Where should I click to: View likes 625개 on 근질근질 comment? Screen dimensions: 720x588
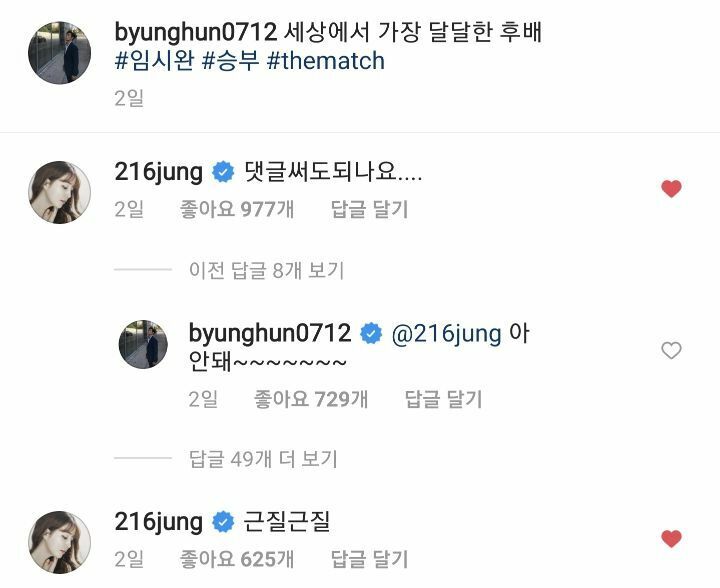(237, 558)
